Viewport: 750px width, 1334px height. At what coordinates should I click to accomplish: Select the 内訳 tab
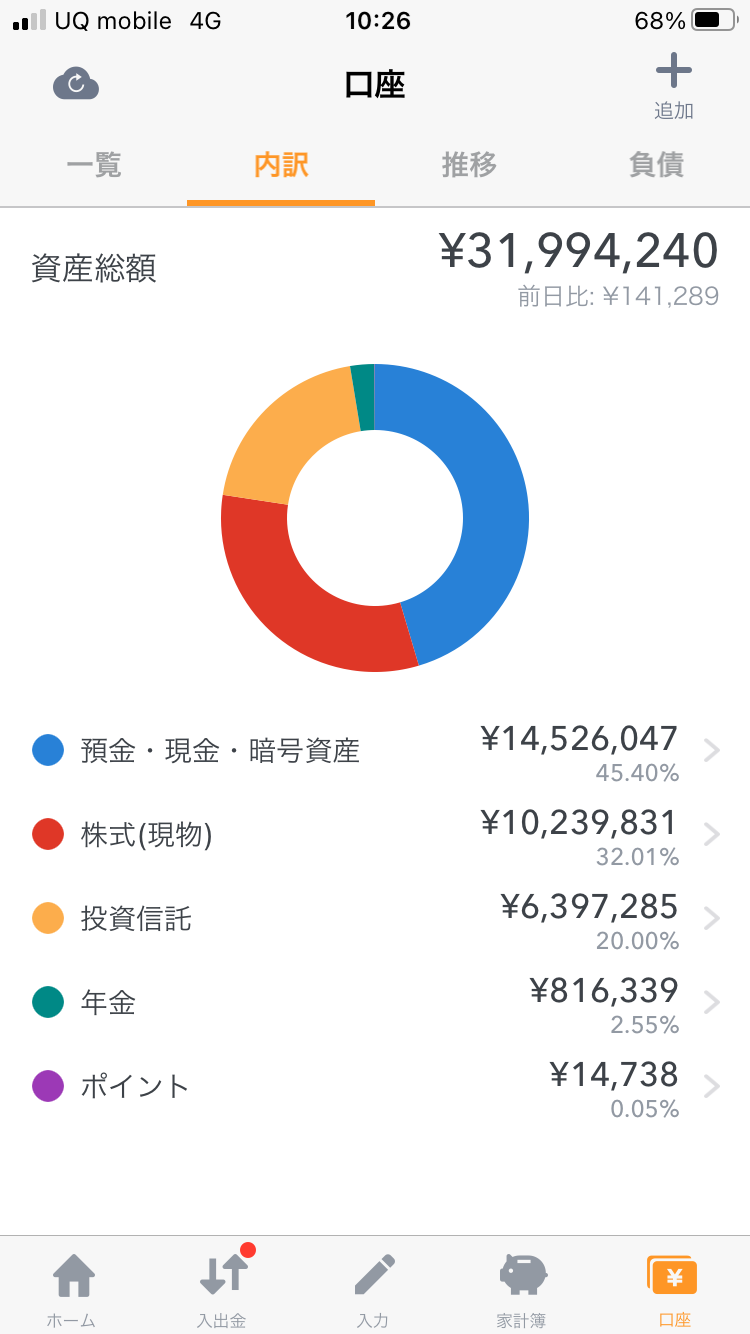coord(281,165)
